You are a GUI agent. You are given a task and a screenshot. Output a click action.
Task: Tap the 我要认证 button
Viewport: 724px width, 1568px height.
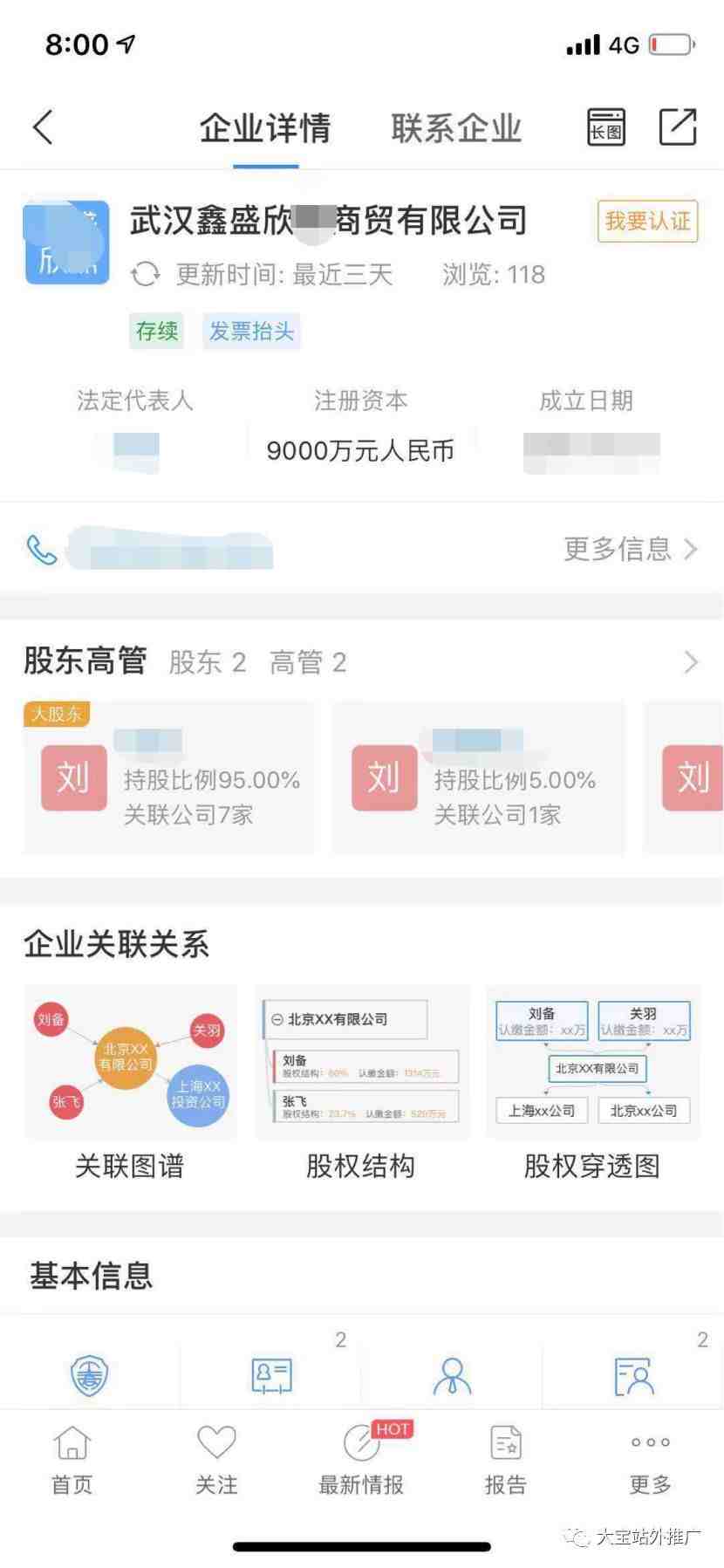pos(647,222)
